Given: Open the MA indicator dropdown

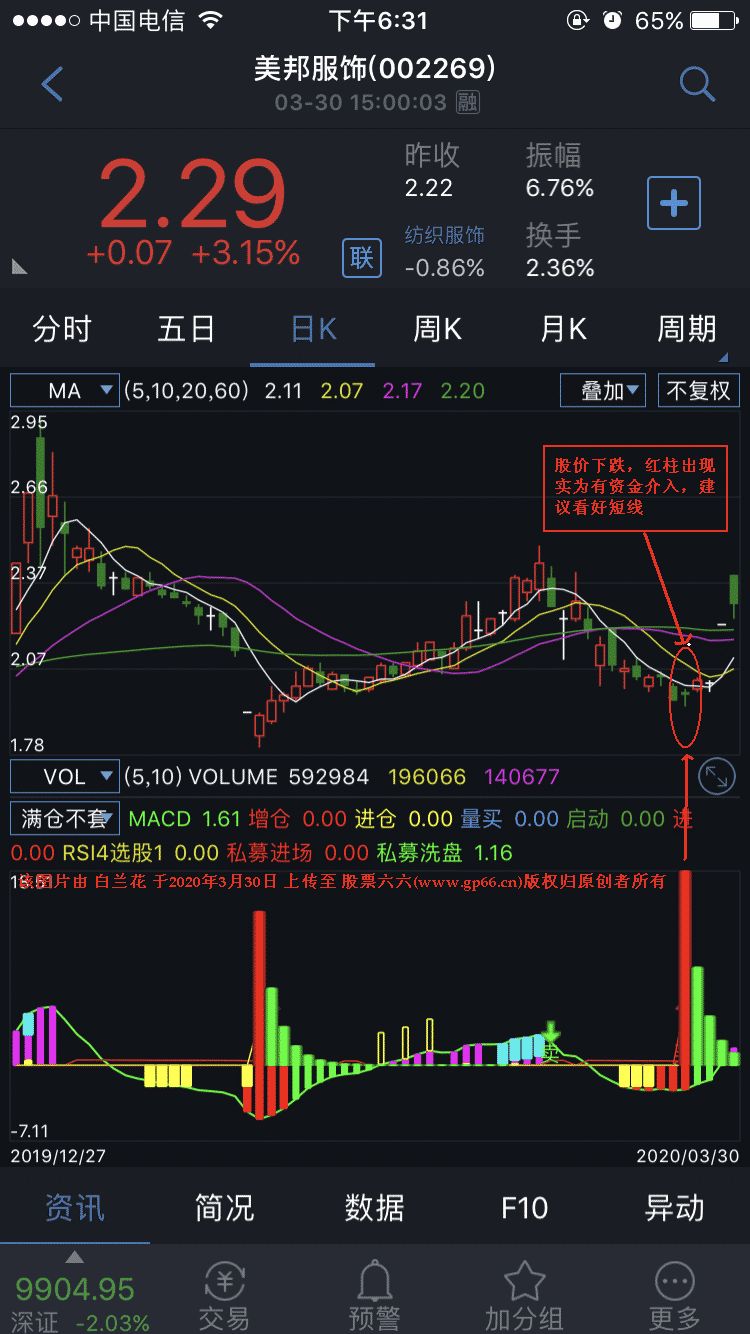Looking at the screenshot, I should click(64, 390).
